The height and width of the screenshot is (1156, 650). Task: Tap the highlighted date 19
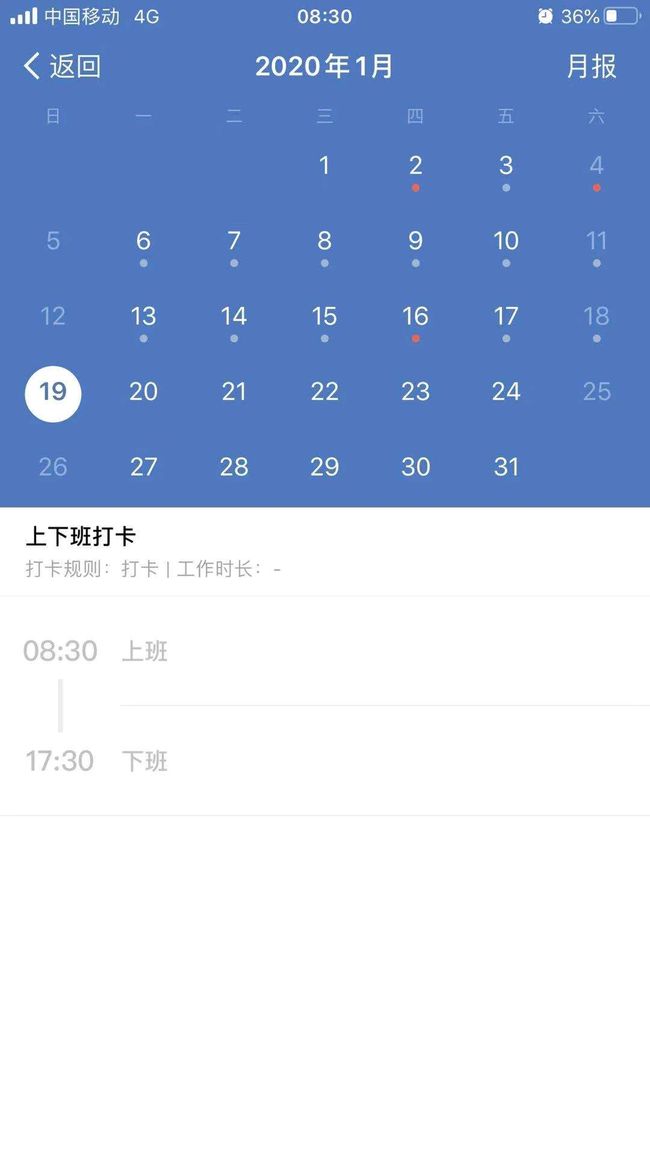[53, 391]
